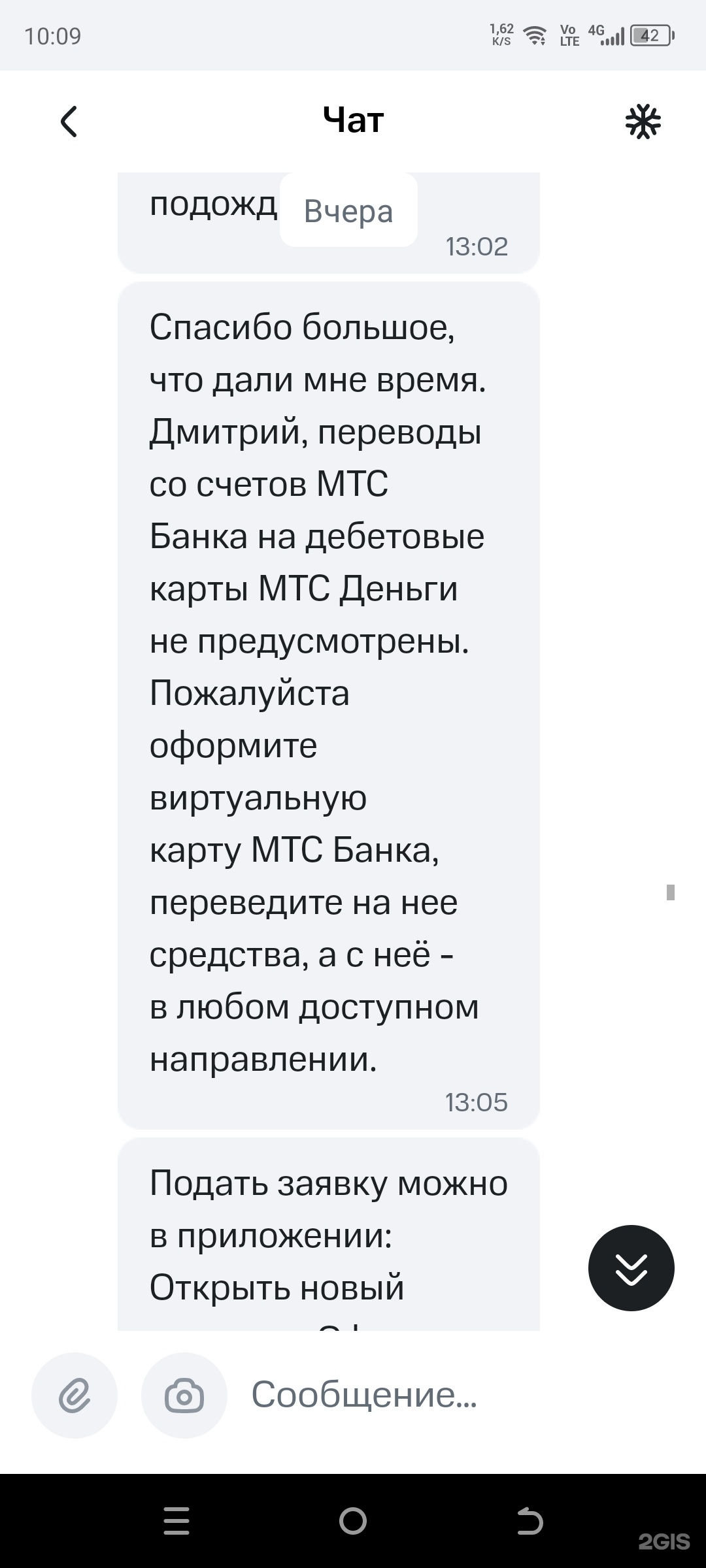This screenshot has width=706, height=1568.
Task: Tap the system home button
Action: point(353,1521)
